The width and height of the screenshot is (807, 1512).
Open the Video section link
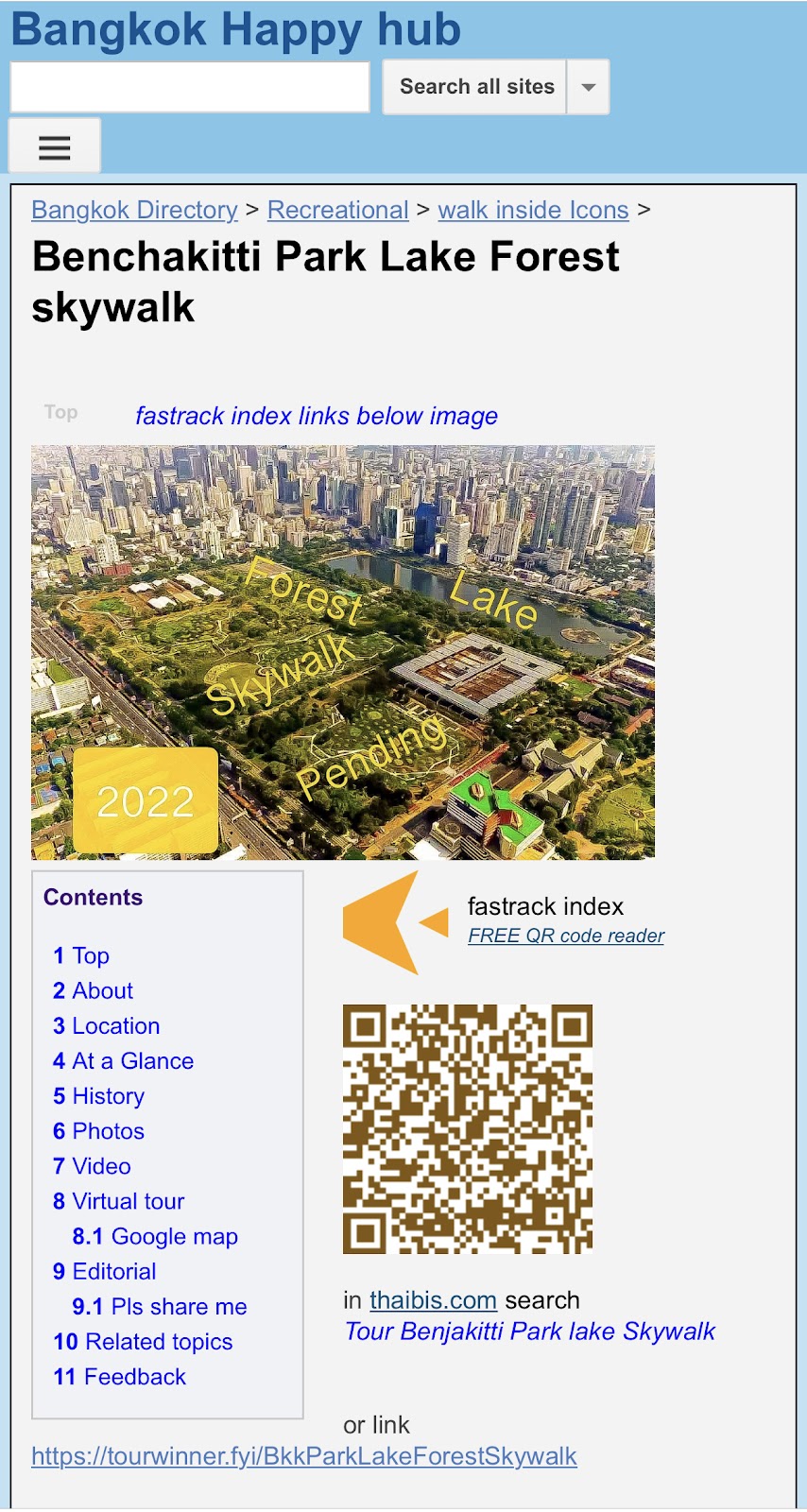pyautogui.click(x=101, y=1166)
